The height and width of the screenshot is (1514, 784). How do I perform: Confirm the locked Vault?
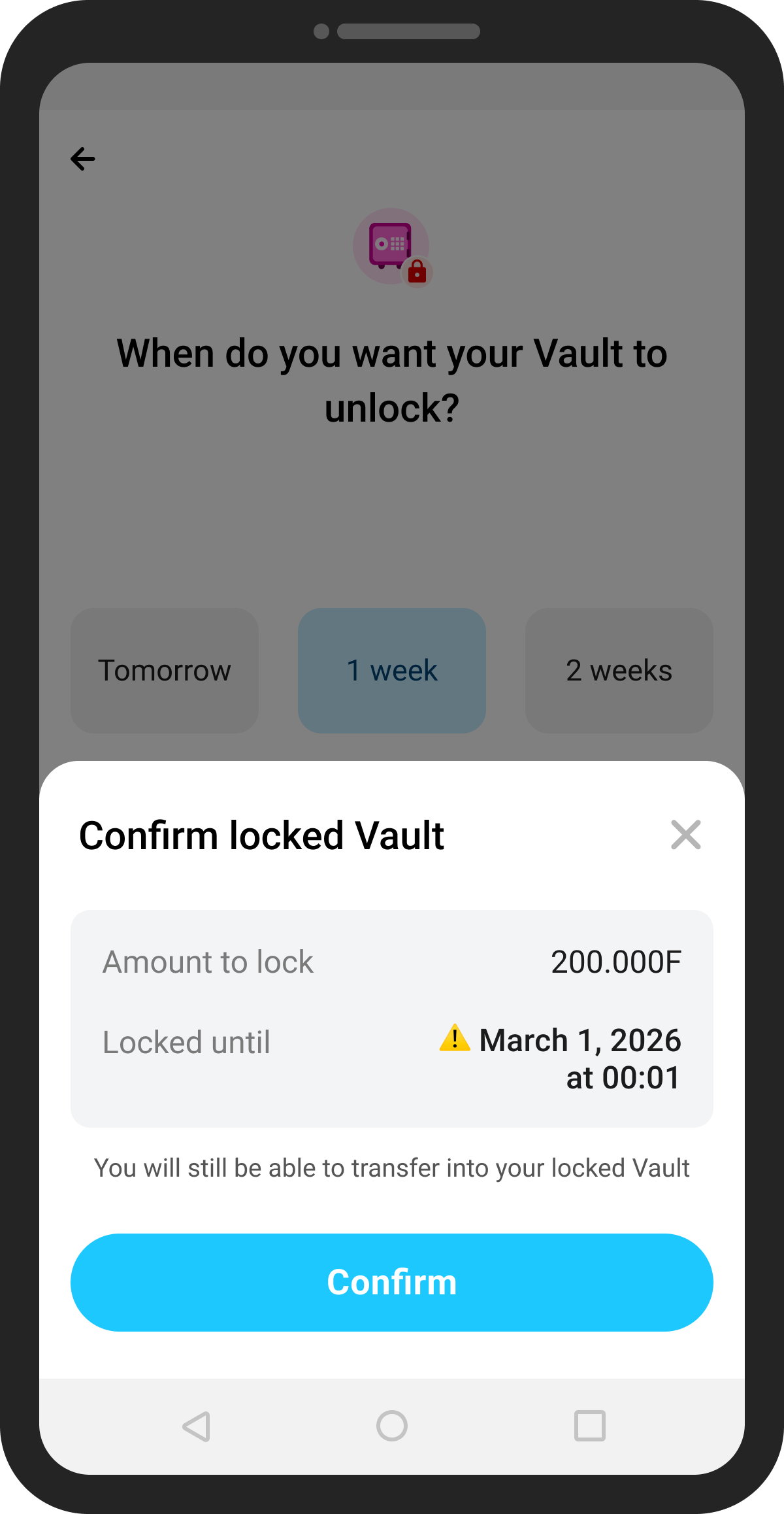(391, 1282)
